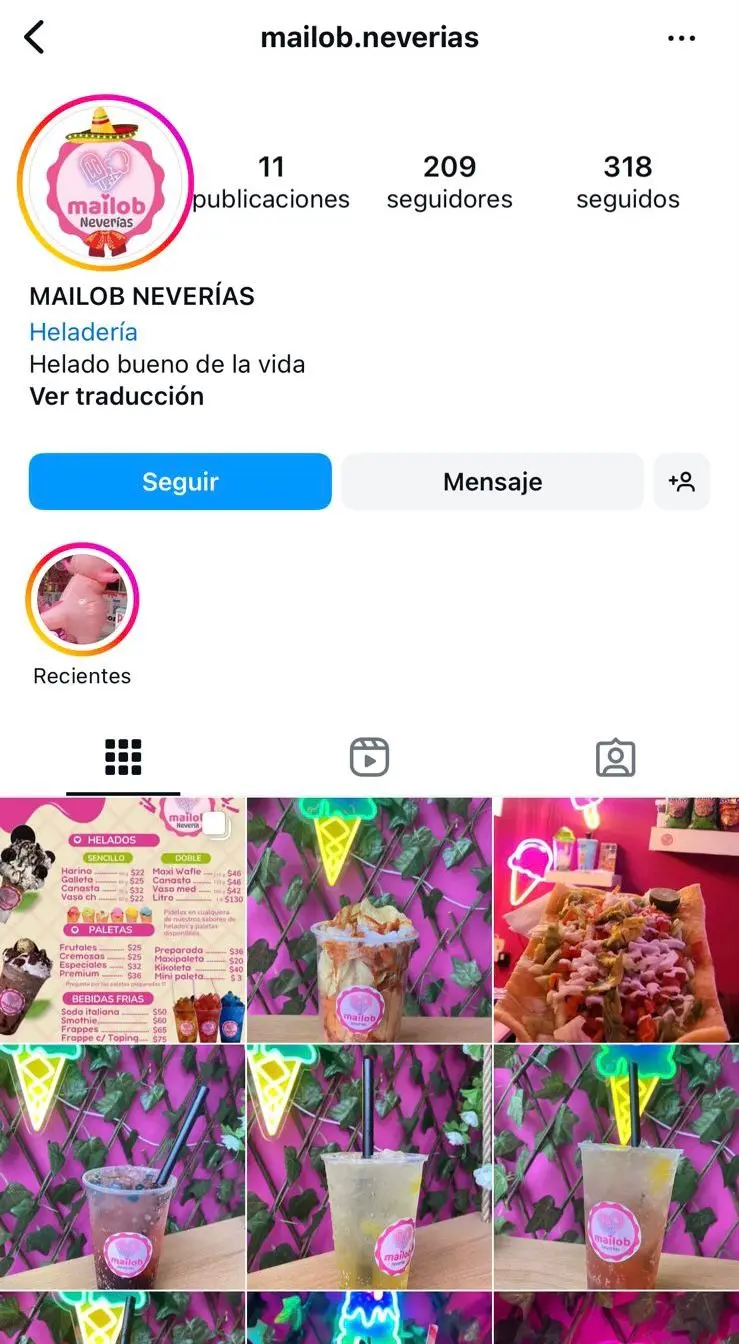The height and width of the screenshot is (1344, 739).
Task: Open the Recientes story highlight
Action: (82, 600)
